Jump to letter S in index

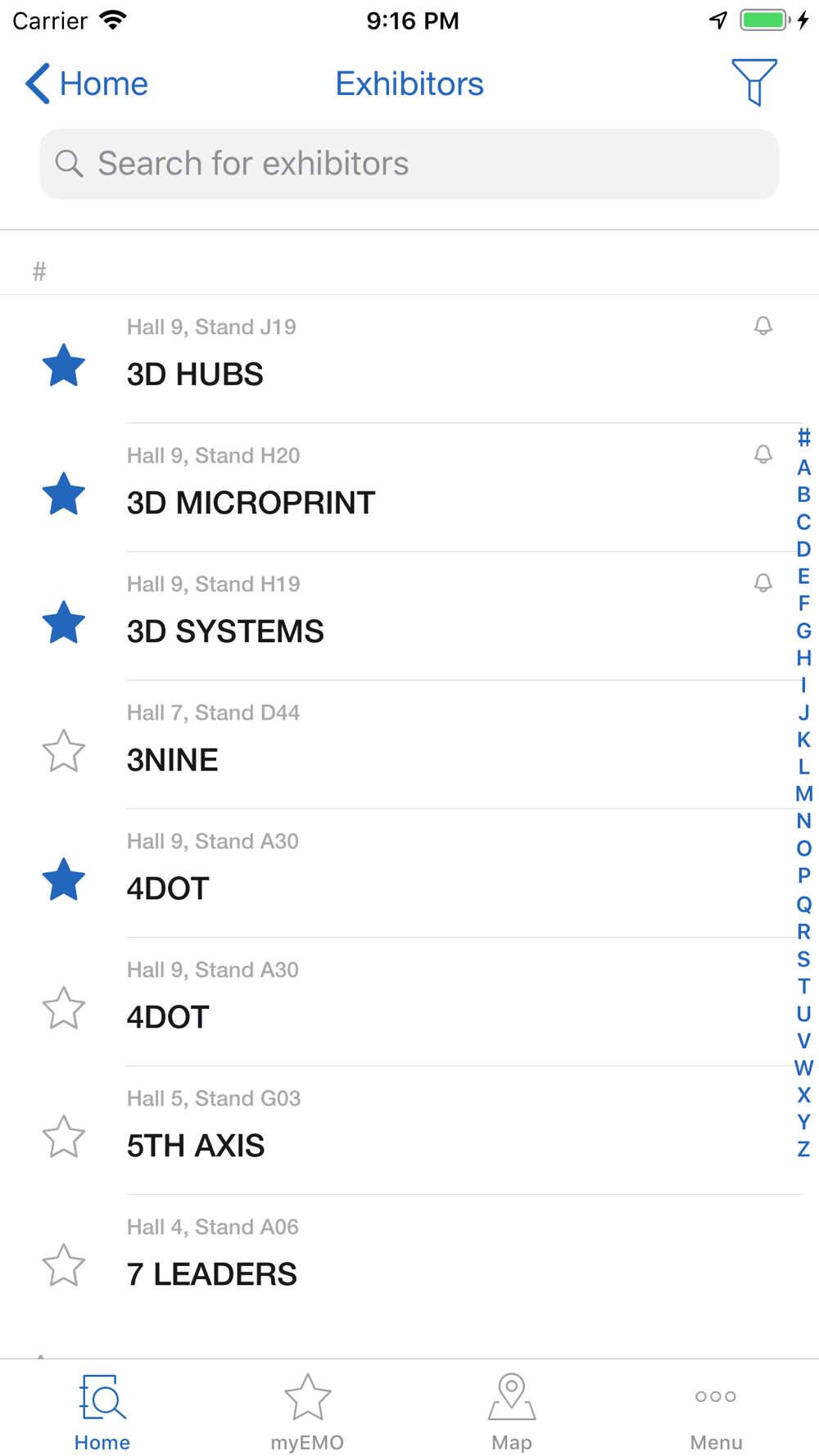pos(804,959)
